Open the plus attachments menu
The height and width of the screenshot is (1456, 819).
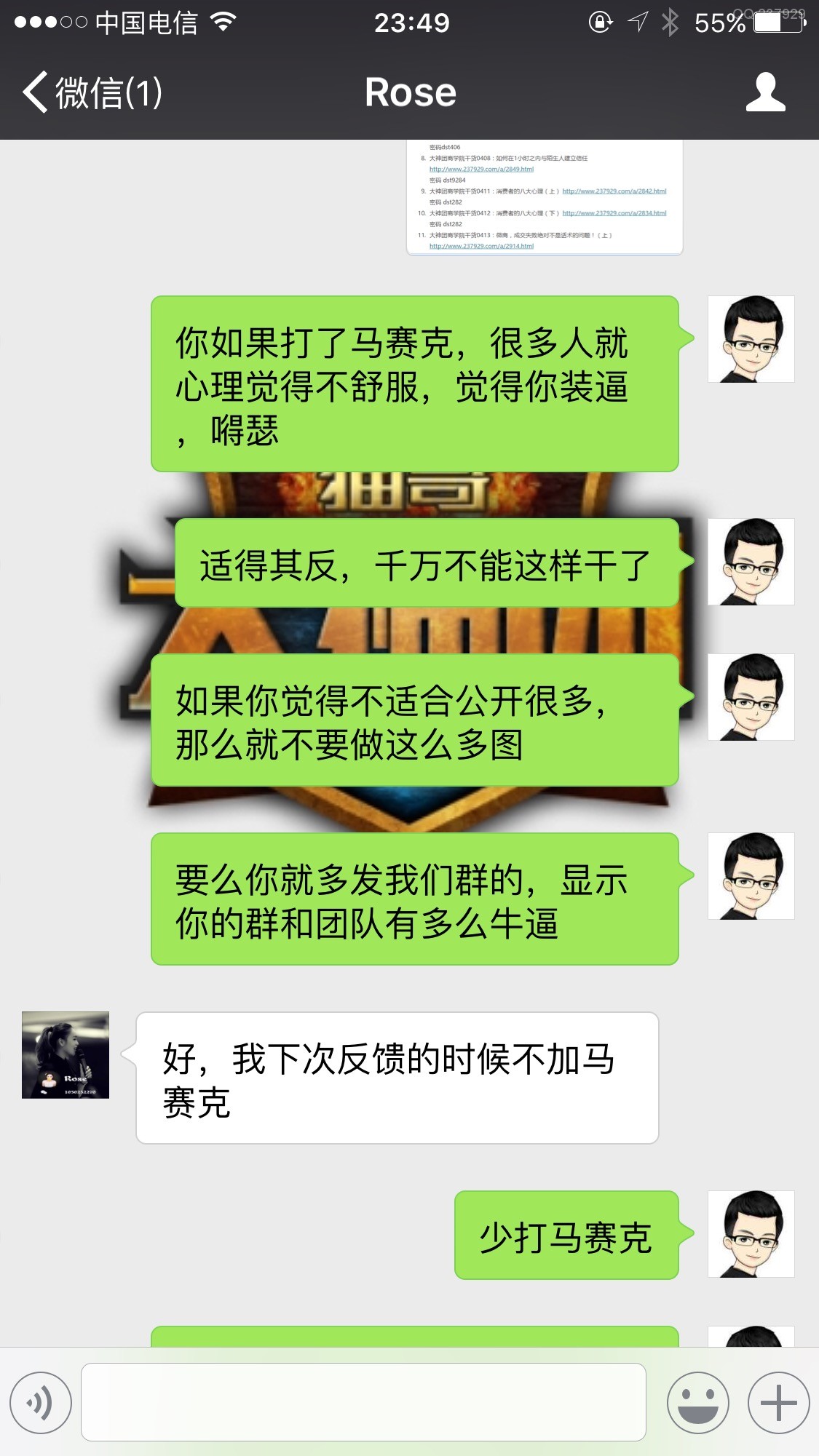778,1402
